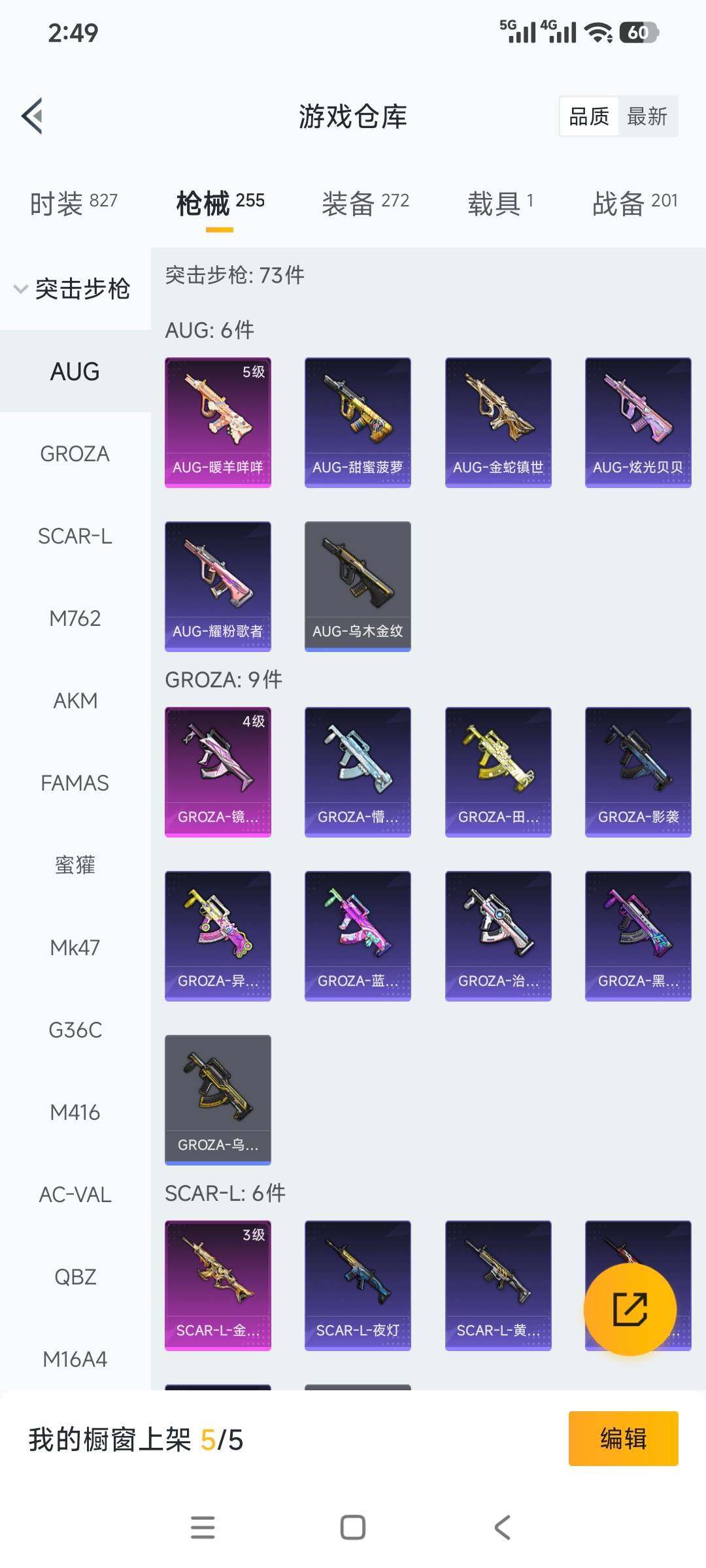This screenshot has width=706, height=1568.
Task: Open the GROZA-影袭 skin card
Action: pos(637,772)
